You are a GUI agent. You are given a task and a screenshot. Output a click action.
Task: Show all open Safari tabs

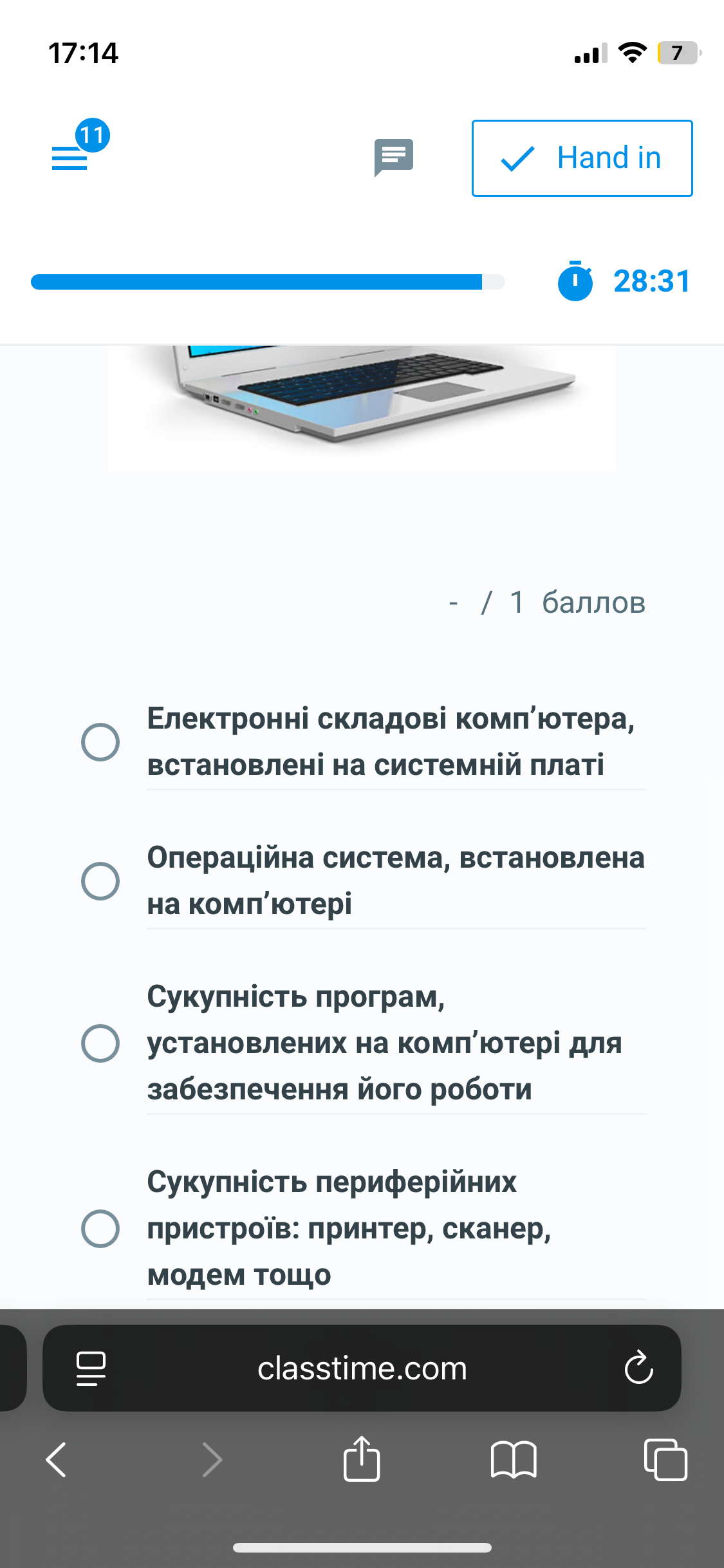[665, 1459]
